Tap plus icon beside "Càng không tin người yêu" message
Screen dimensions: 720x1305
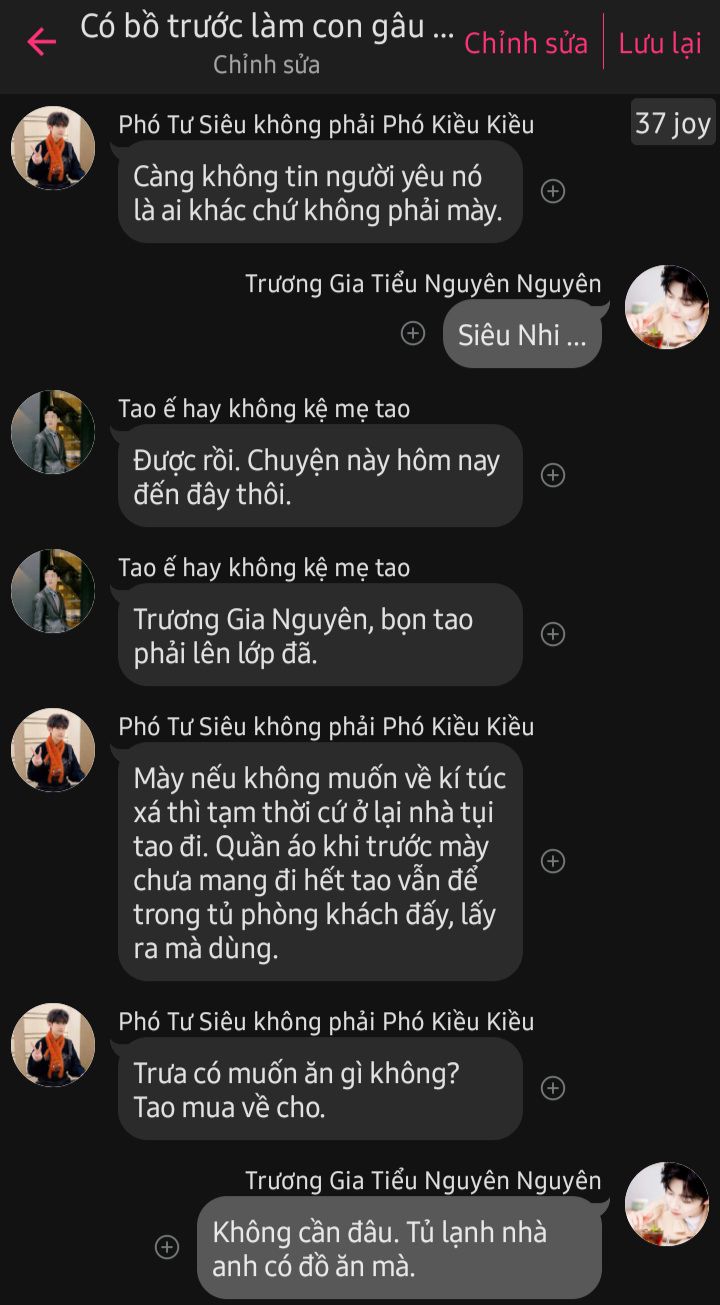(x=553, y=191)
